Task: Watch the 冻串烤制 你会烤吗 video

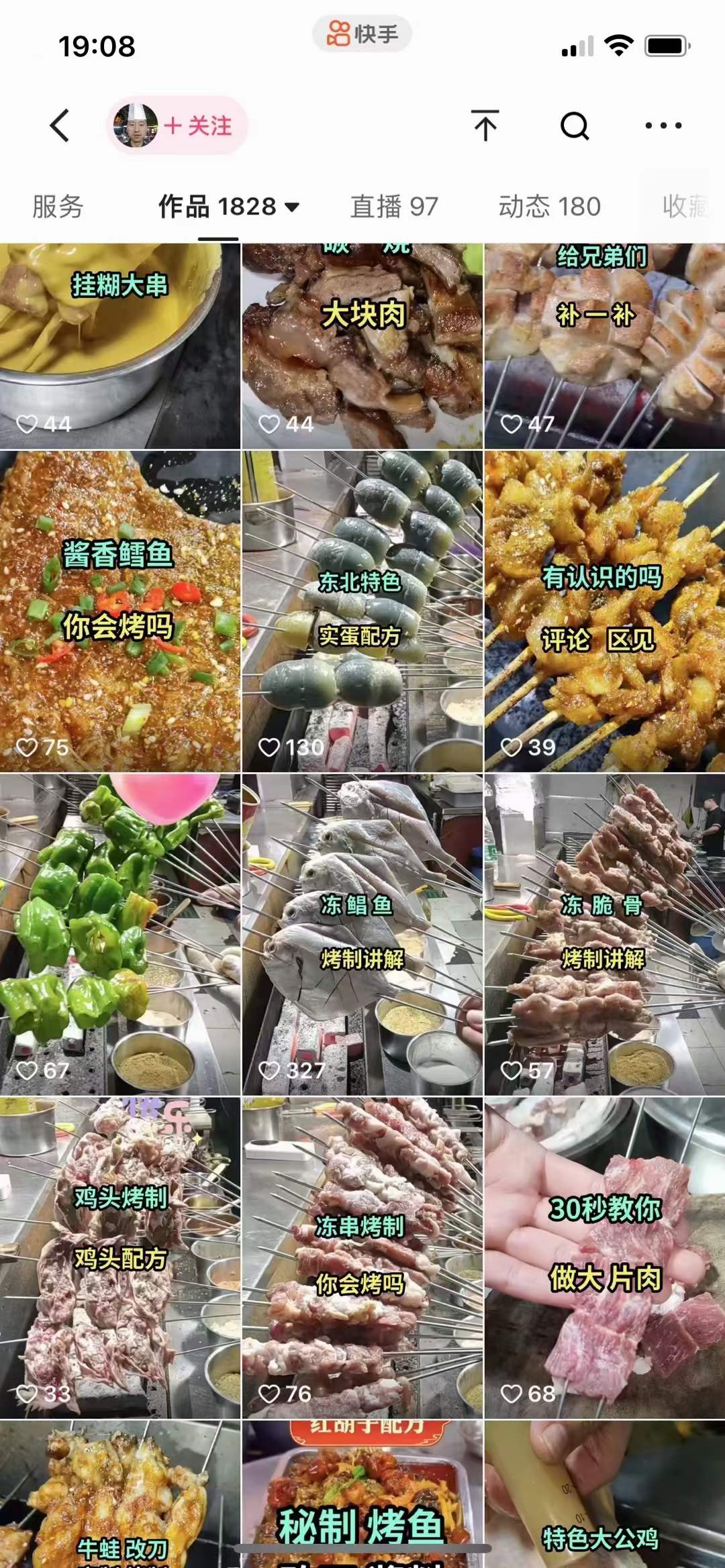Action: pos(362,1257)
